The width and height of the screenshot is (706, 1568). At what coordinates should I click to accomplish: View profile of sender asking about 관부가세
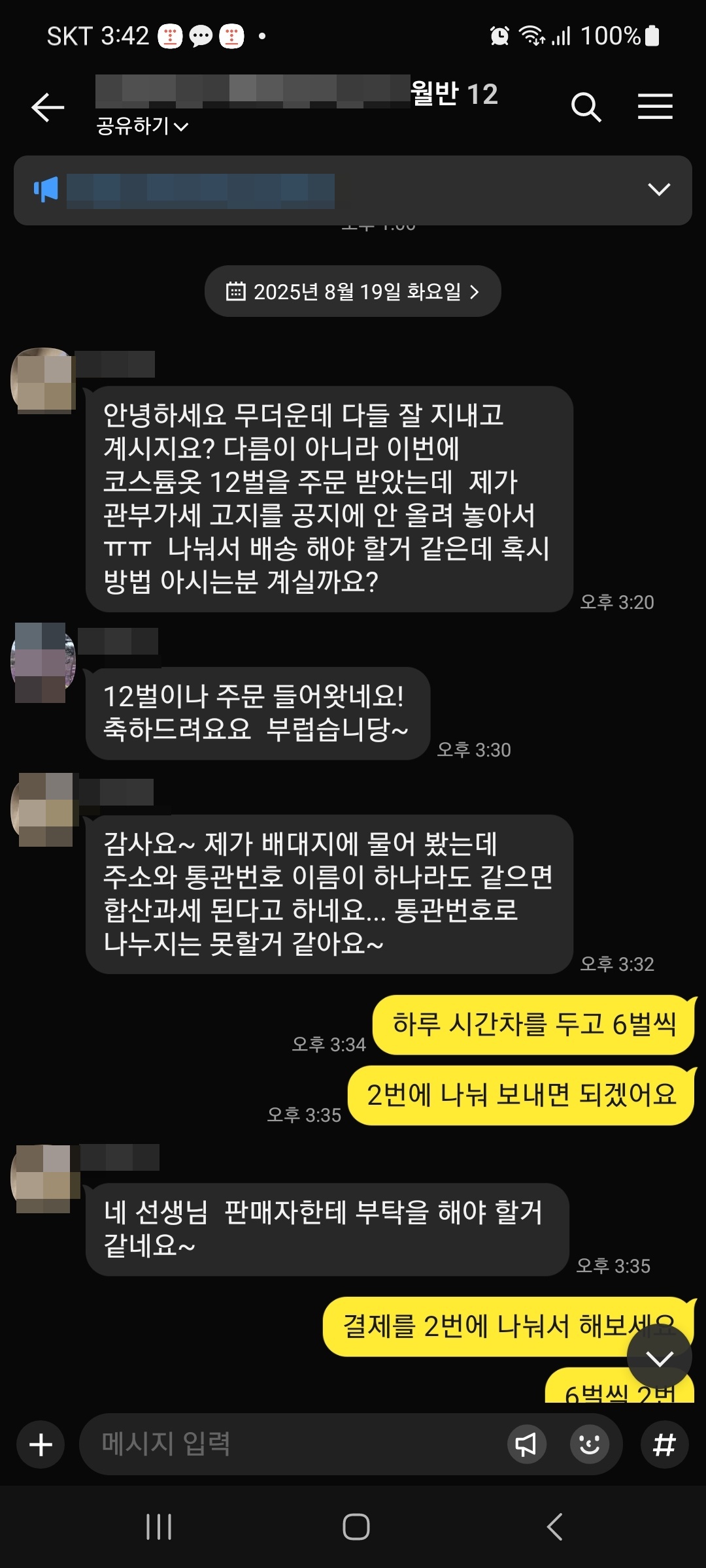pos(43,380)
